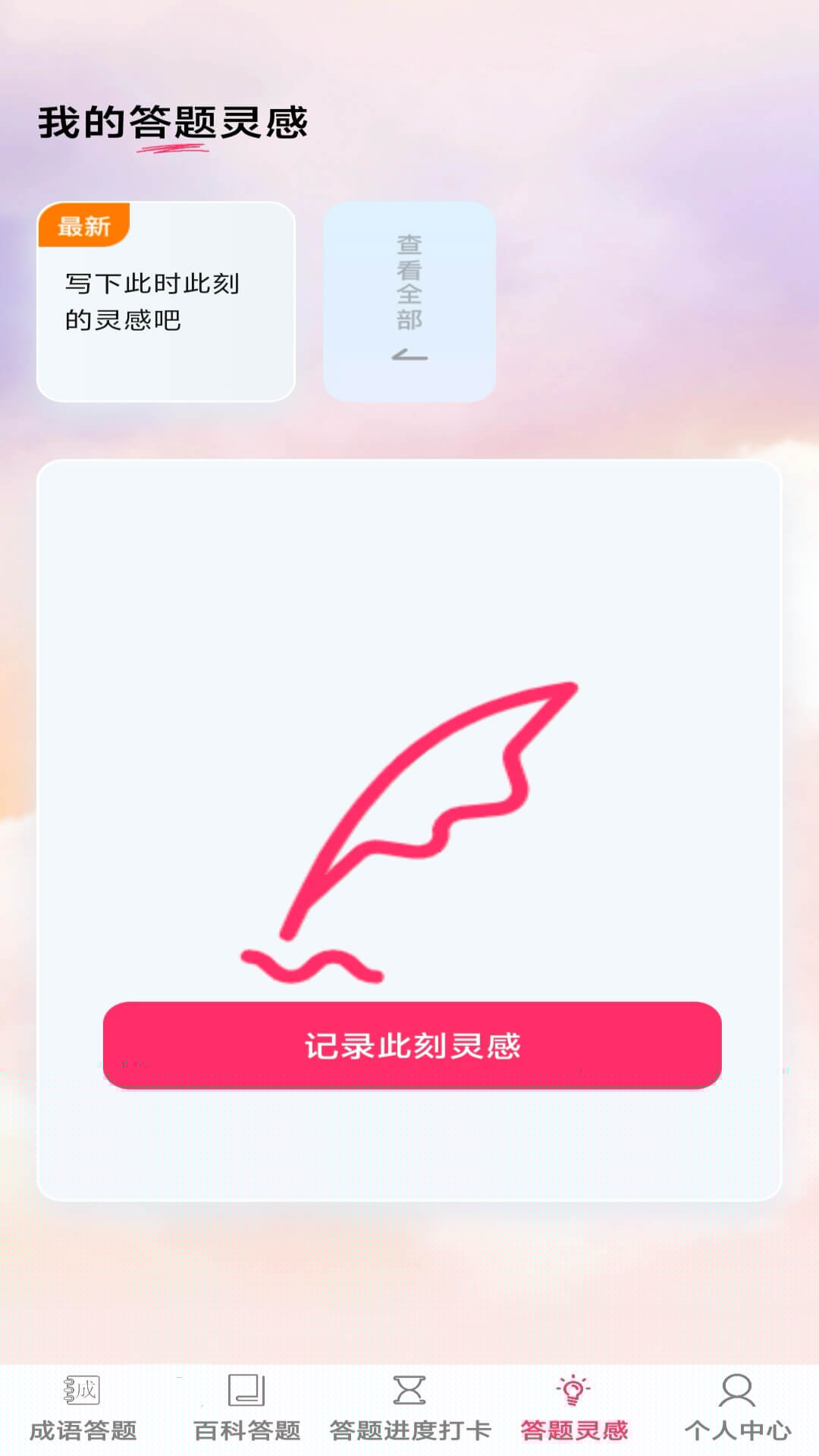
Task: Open the 查看全部 card
Action: click(x=409, y=301)
